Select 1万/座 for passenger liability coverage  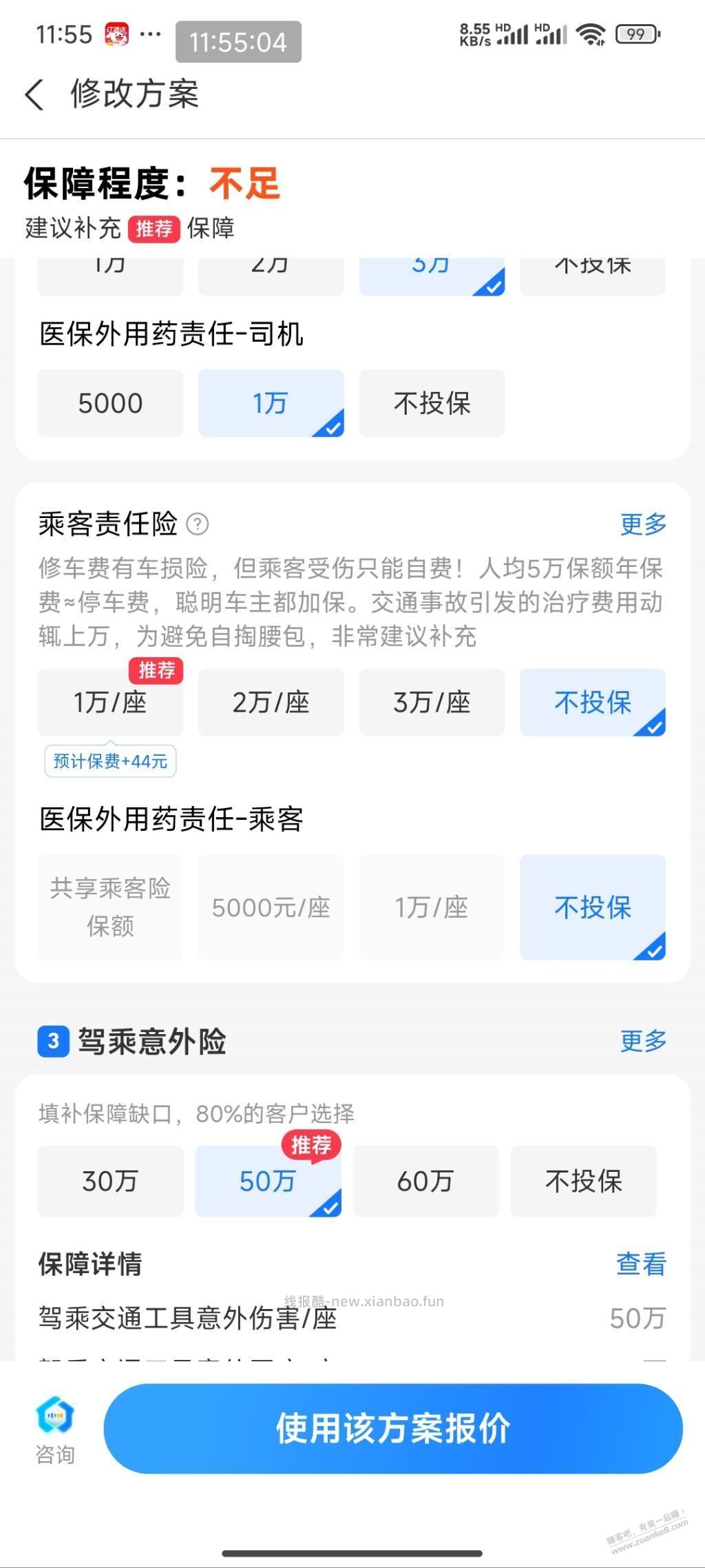point(110,702)
